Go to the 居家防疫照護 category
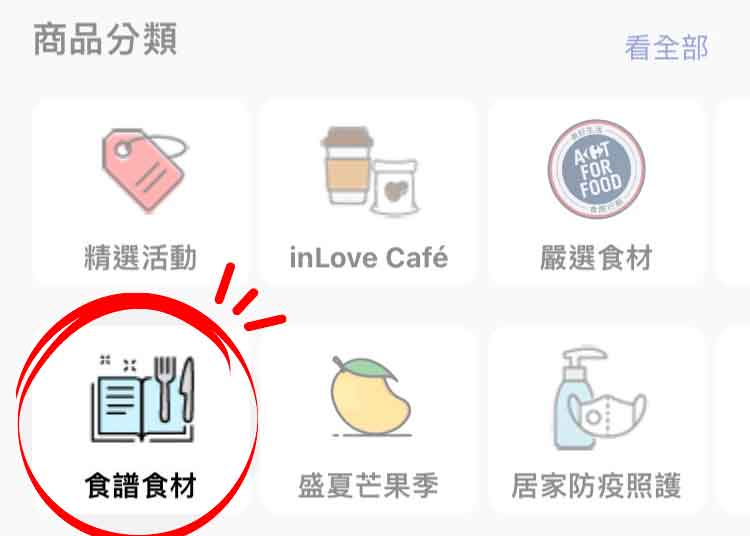Image resolution: width=750 pixels, height=536 pixels. tap(596, 420)
